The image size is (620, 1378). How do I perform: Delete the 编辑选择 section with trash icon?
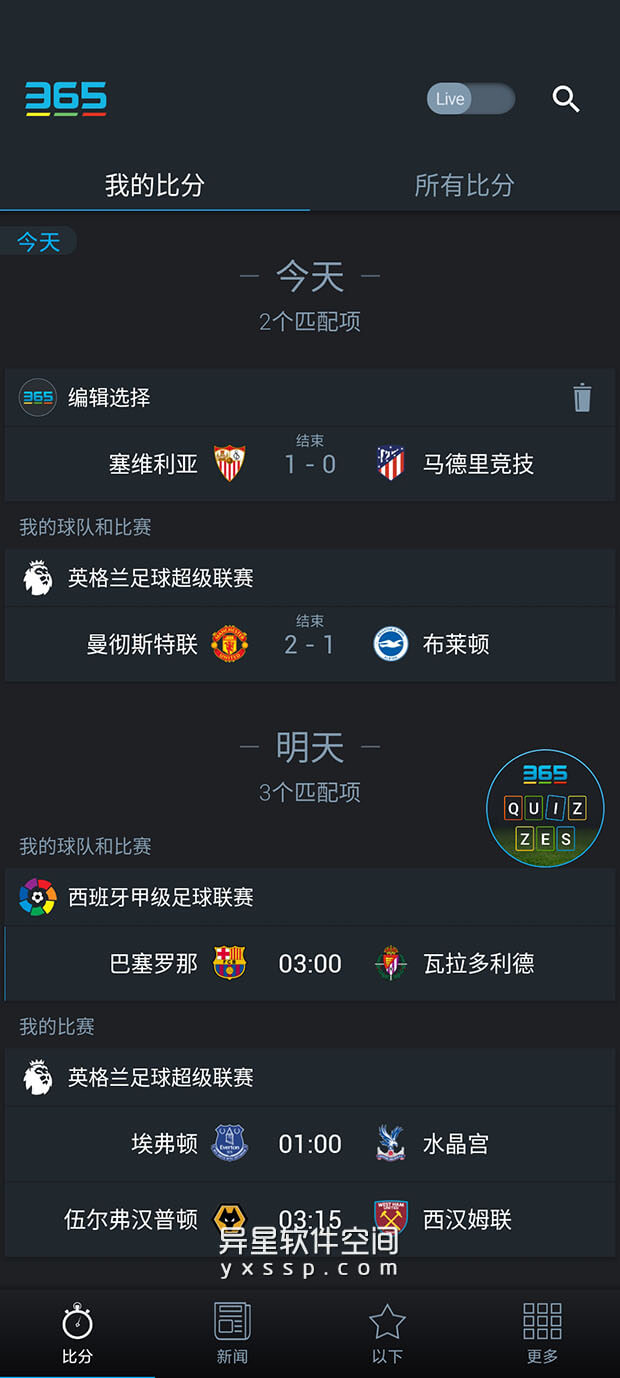point(582,398)
